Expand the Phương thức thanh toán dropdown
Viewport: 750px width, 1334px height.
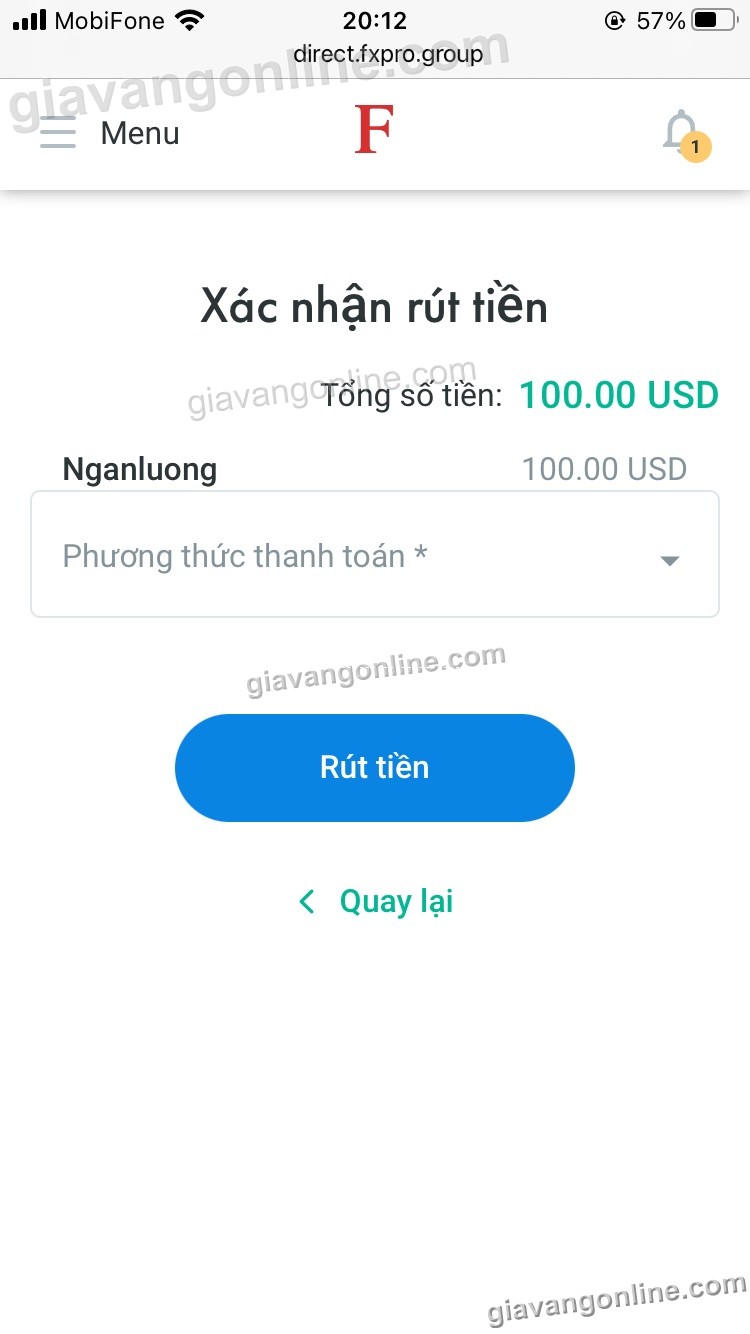(375, 555)
